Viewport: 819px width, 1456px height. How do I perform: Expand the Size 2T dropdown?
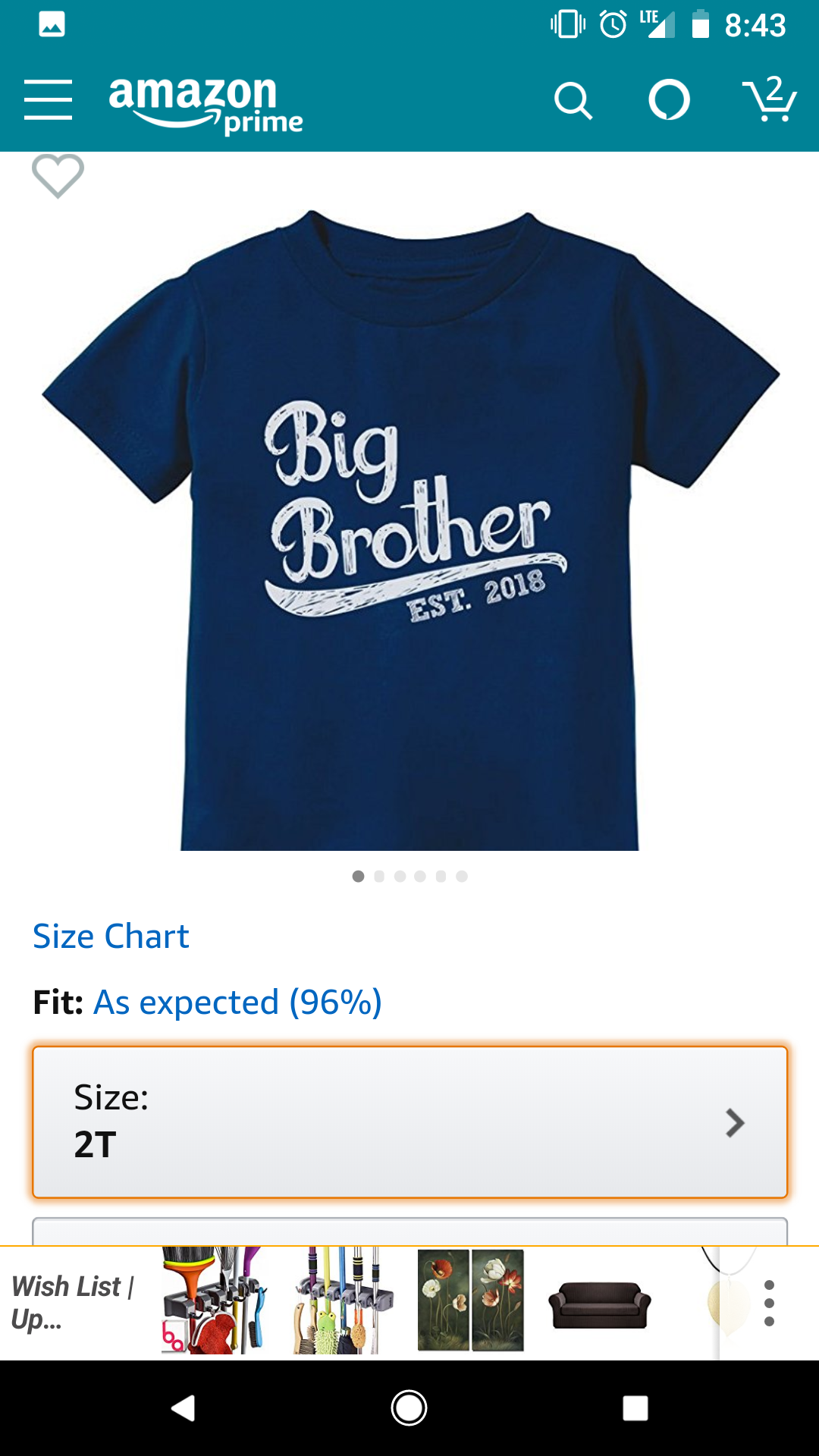(x=409, y=1122)
